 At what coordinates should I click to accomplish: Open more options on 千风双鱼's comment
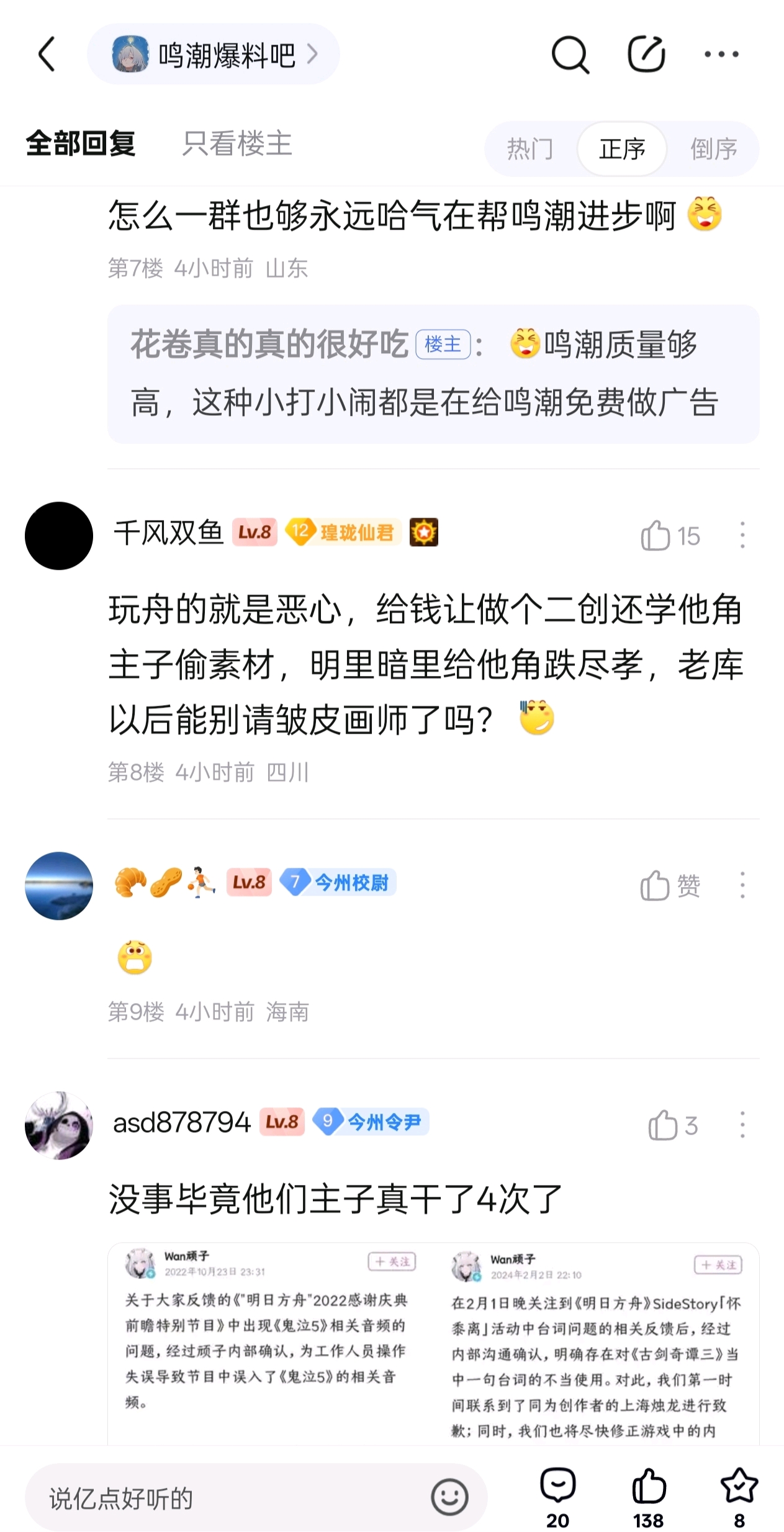[742, 535]
